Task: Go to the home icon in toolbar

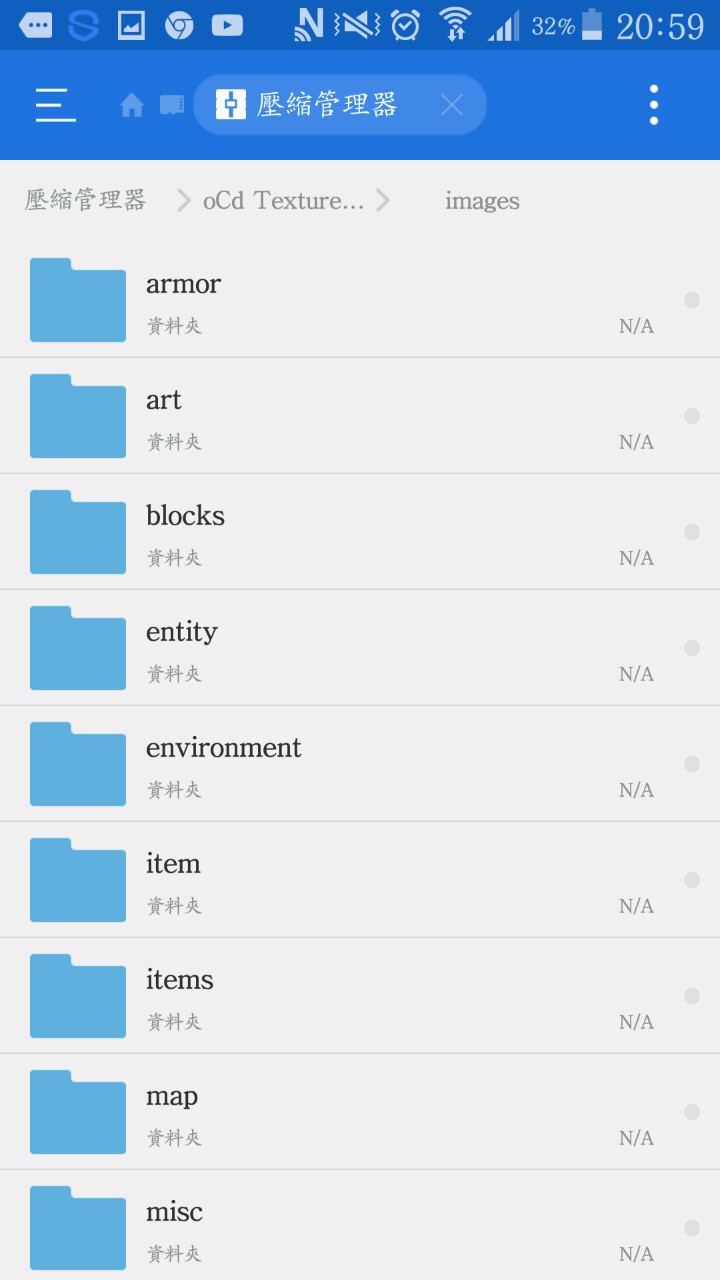Action: [132, 105]
